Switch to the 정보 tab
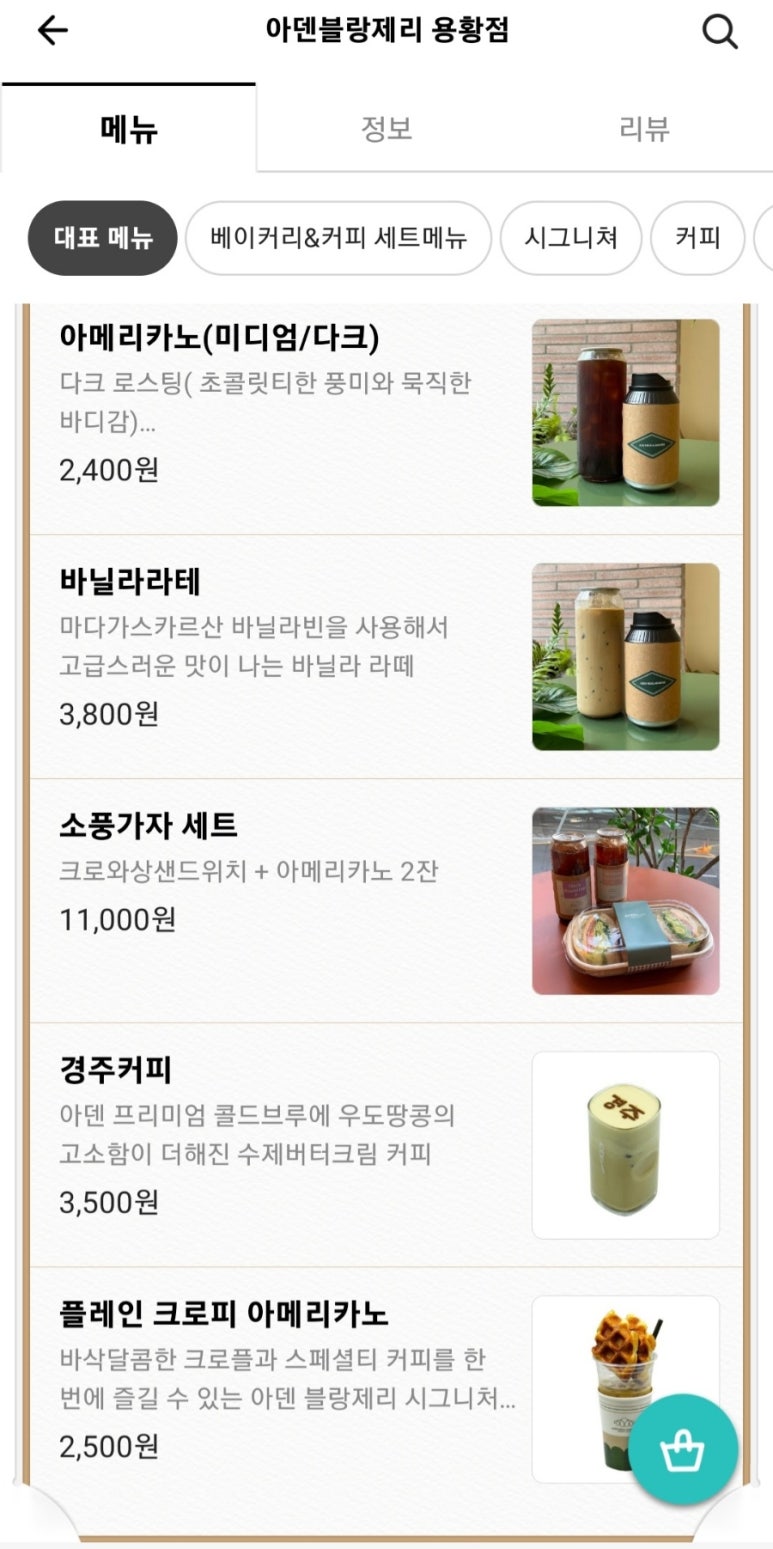773x1549 pixels. [x=386, y=129]
